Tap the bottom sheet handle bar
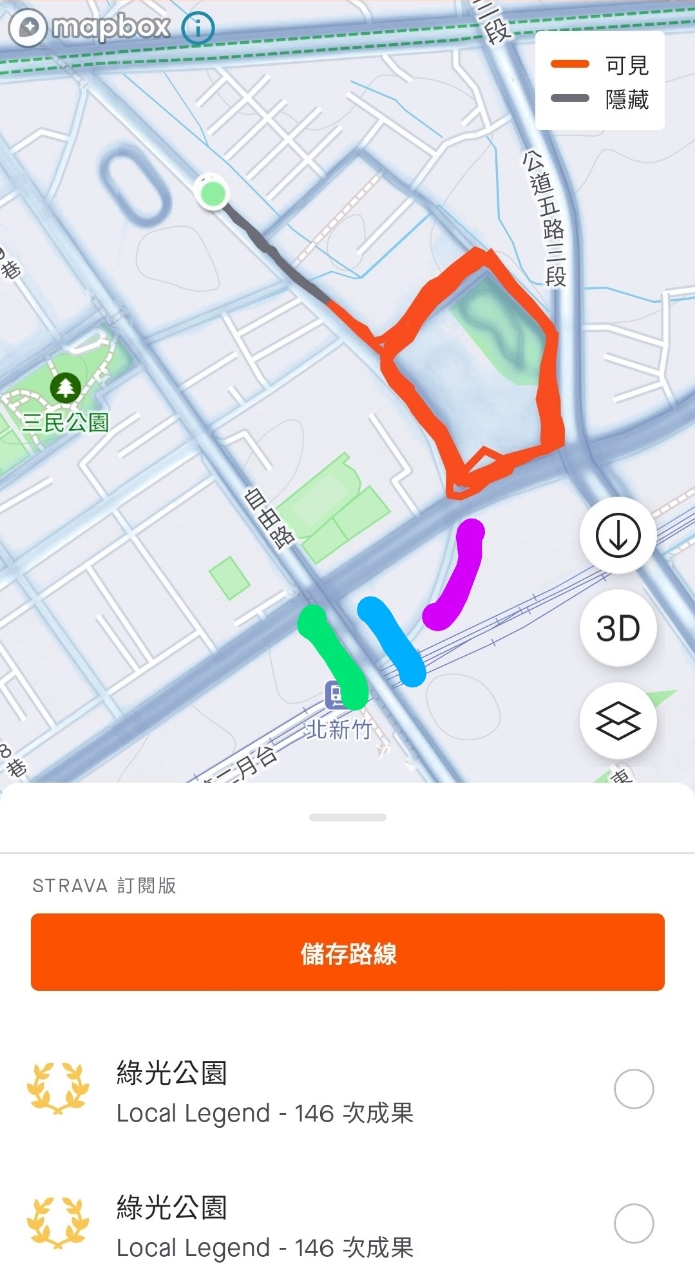This screenshot has height=1280, width=695. pyautogui.click(x=348, y=817)
